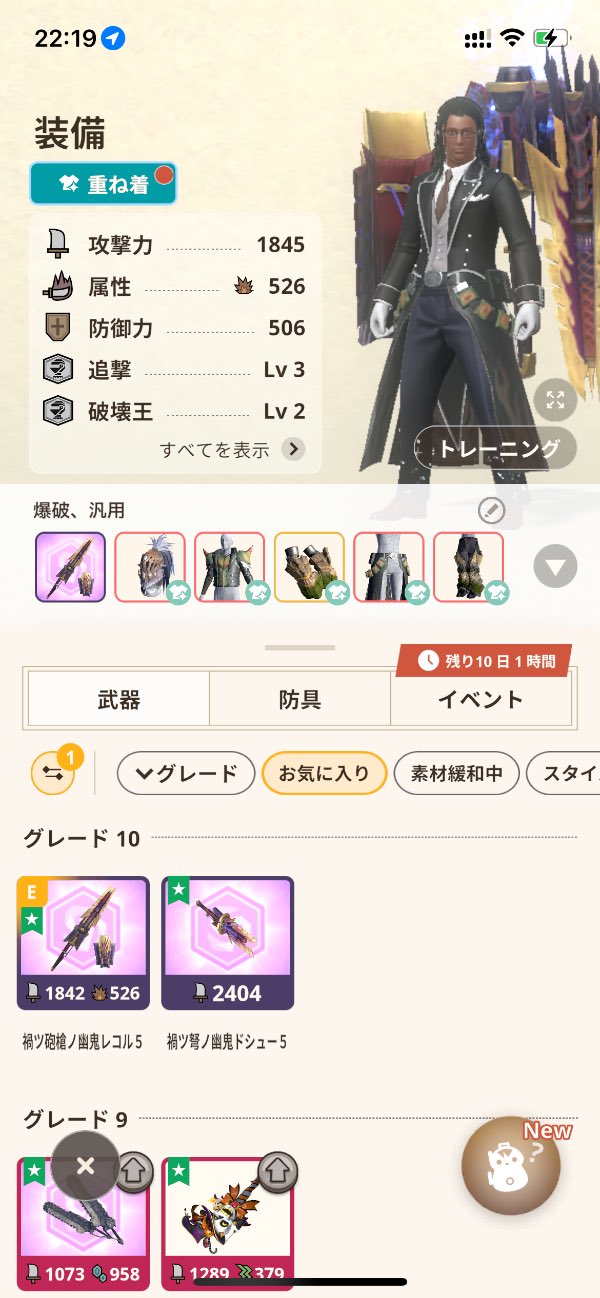
Task: Open the トレーニング button
Action: (496, 448)
